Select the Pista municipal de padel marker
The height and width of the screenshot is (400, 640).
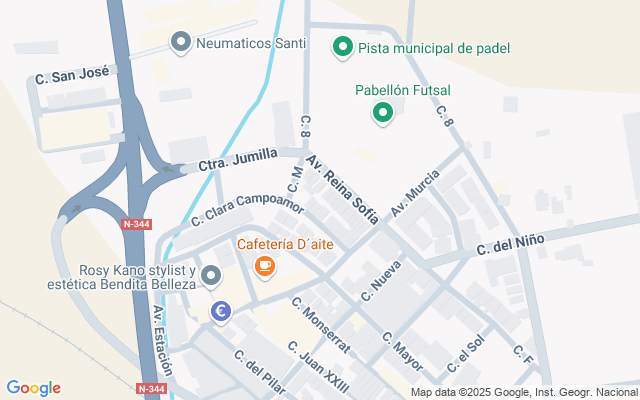point(342,47)
